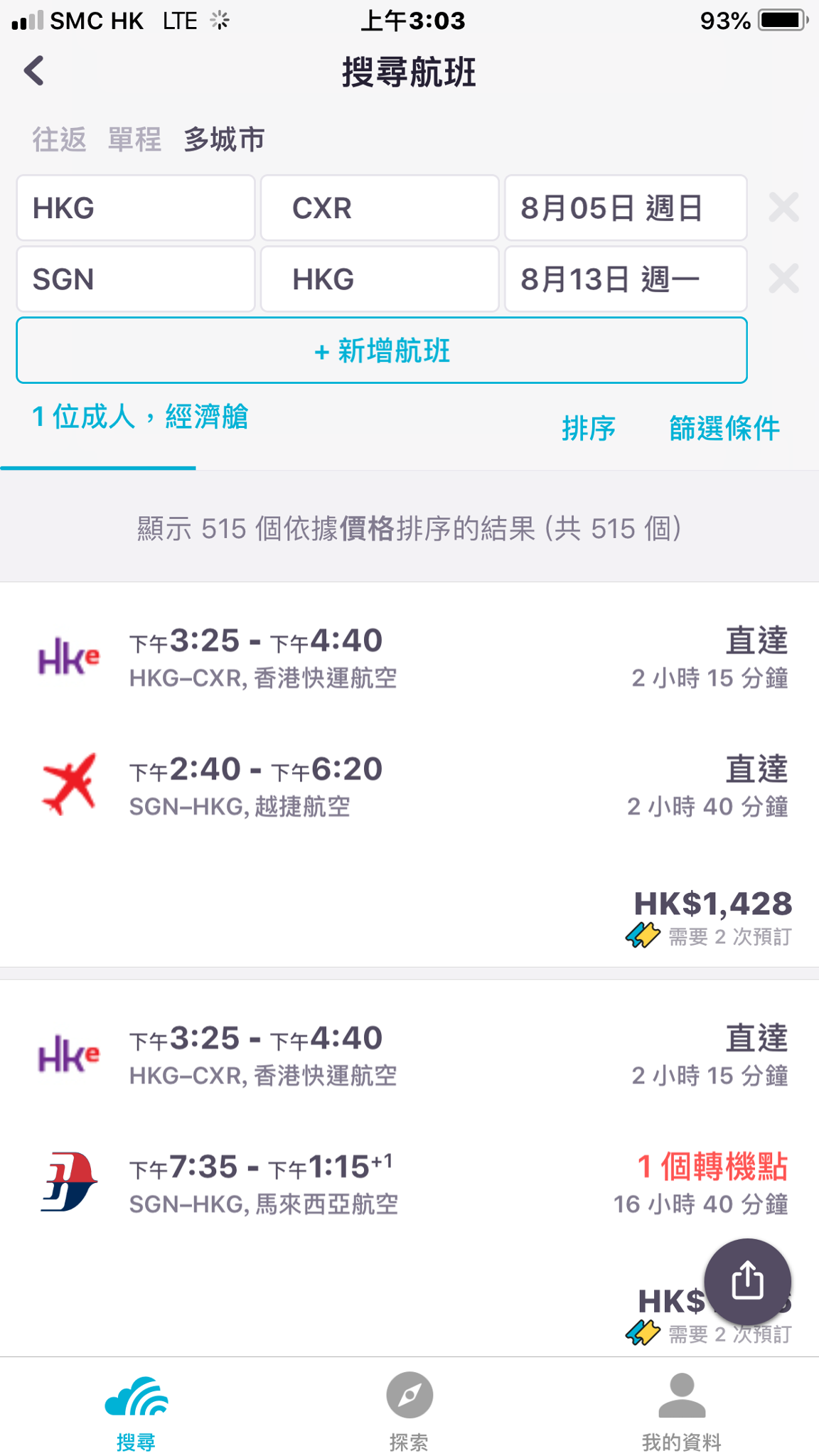Open the 排序 sort options
This screenshot has width=819, height=1456.
[589, 428]
